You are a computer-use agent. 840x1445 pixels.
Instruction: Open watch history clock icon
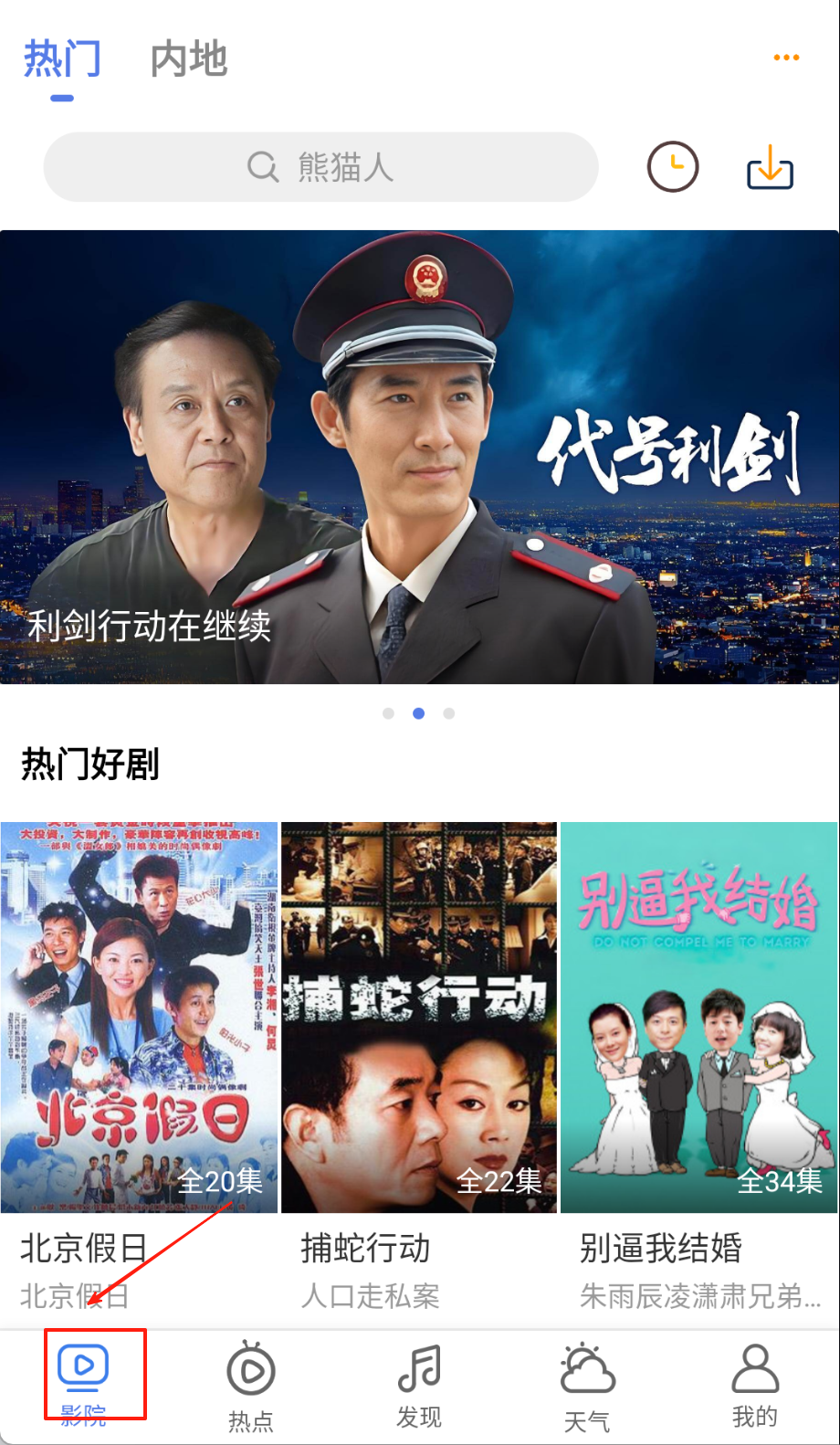coord(673,167)
